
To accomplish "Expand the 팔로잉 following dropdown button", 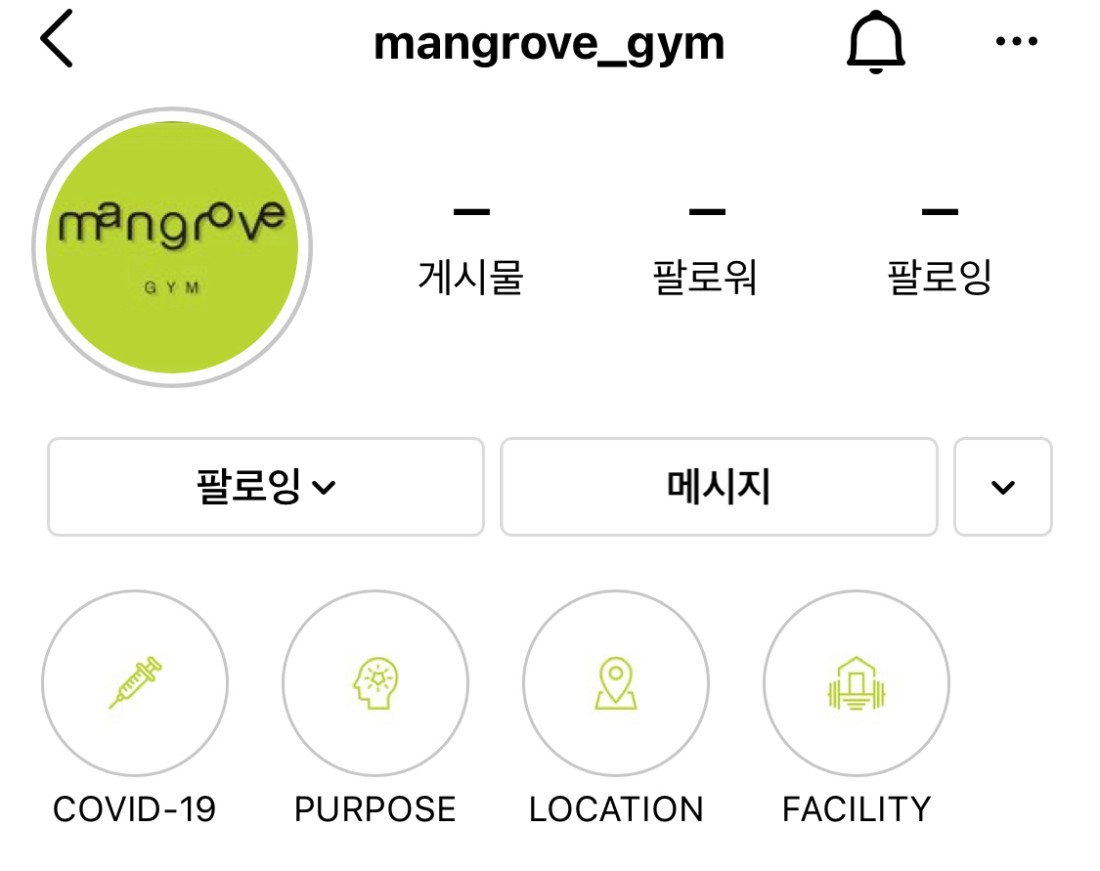I will [266, 487].
